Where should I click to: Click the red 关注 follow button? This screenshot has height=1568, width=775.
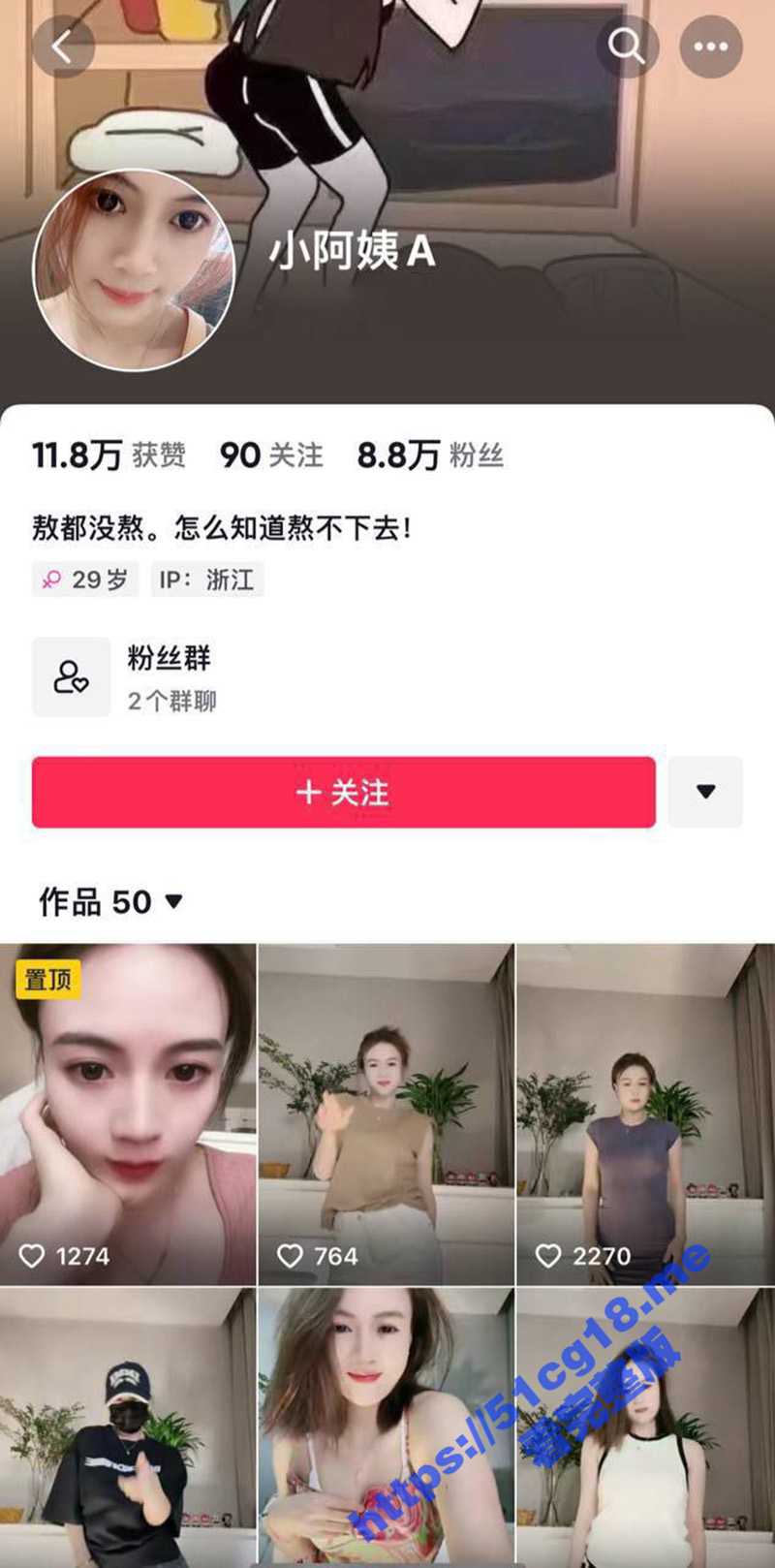(344, 793)
